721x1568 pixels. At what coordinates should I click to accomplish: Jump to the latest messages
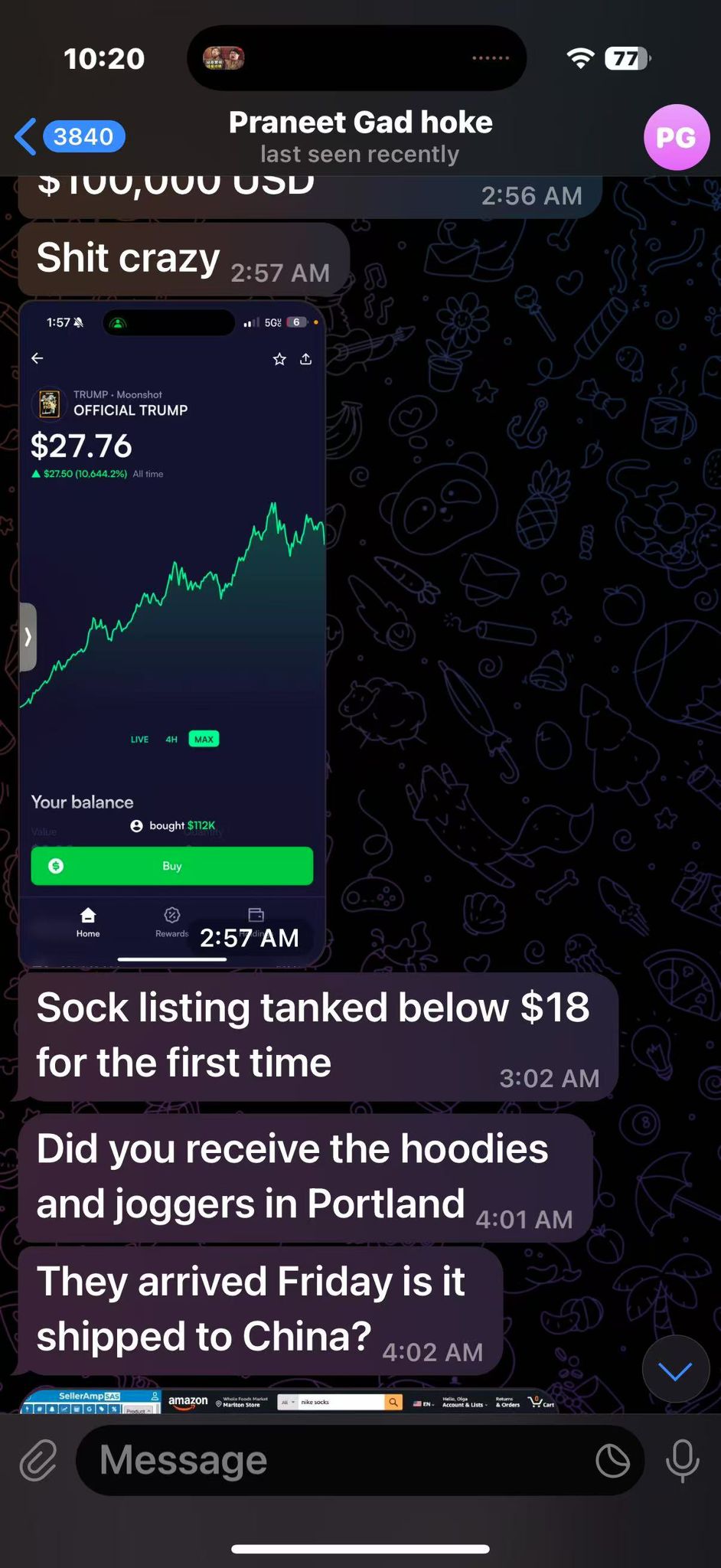pos(674,1370)
